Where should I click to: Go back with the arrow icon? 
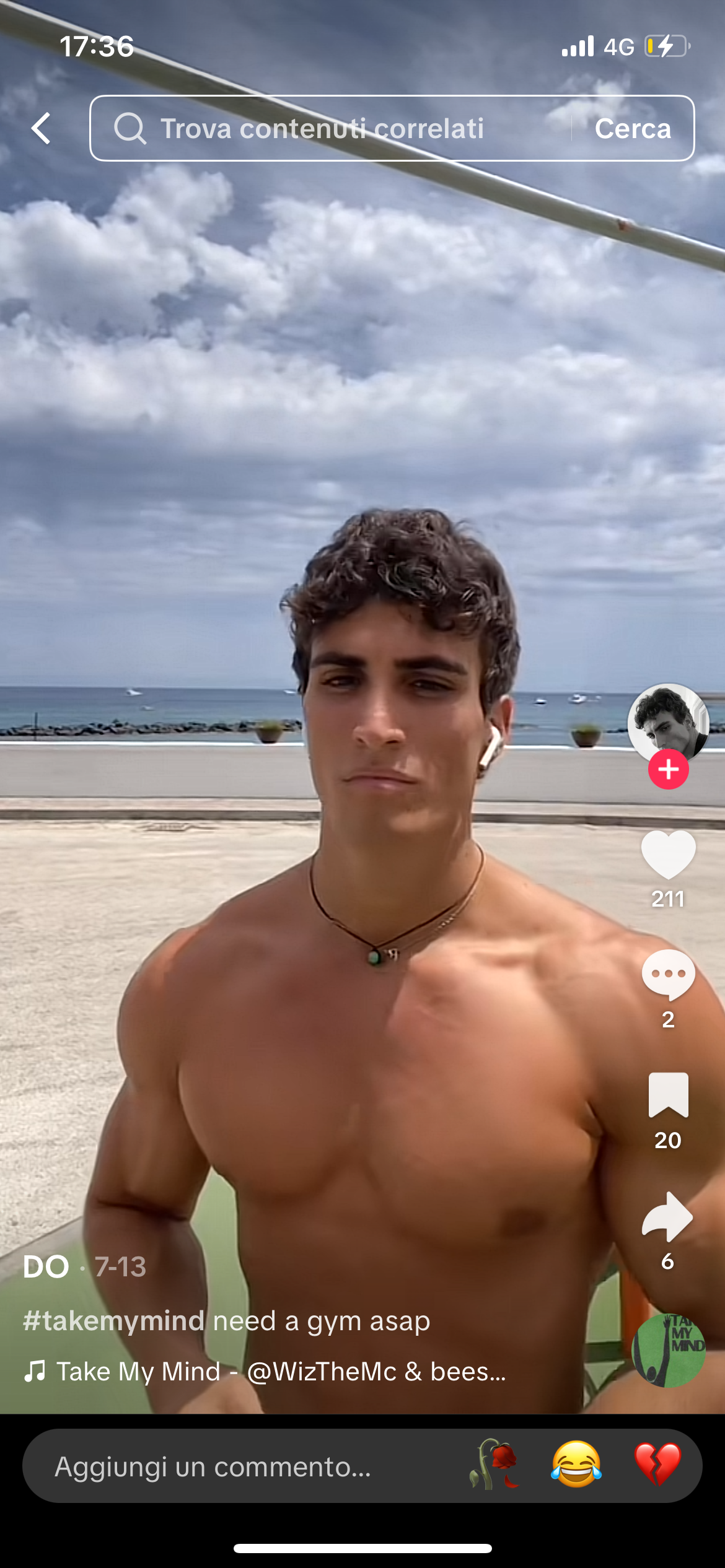pyautogui.click(x=42, y=128)
